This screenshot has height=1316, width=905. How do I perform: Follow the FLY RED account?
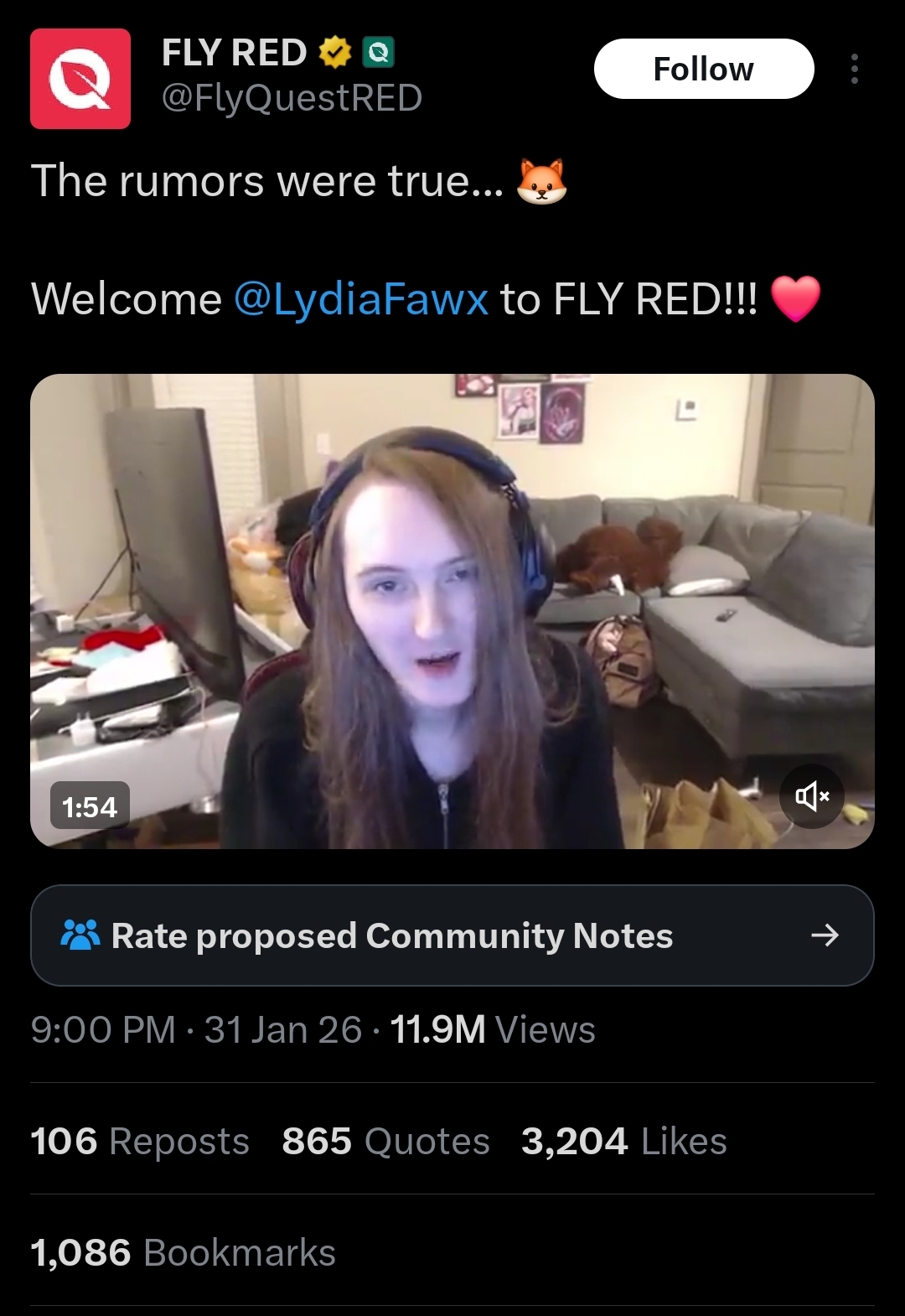click(704, 69)
